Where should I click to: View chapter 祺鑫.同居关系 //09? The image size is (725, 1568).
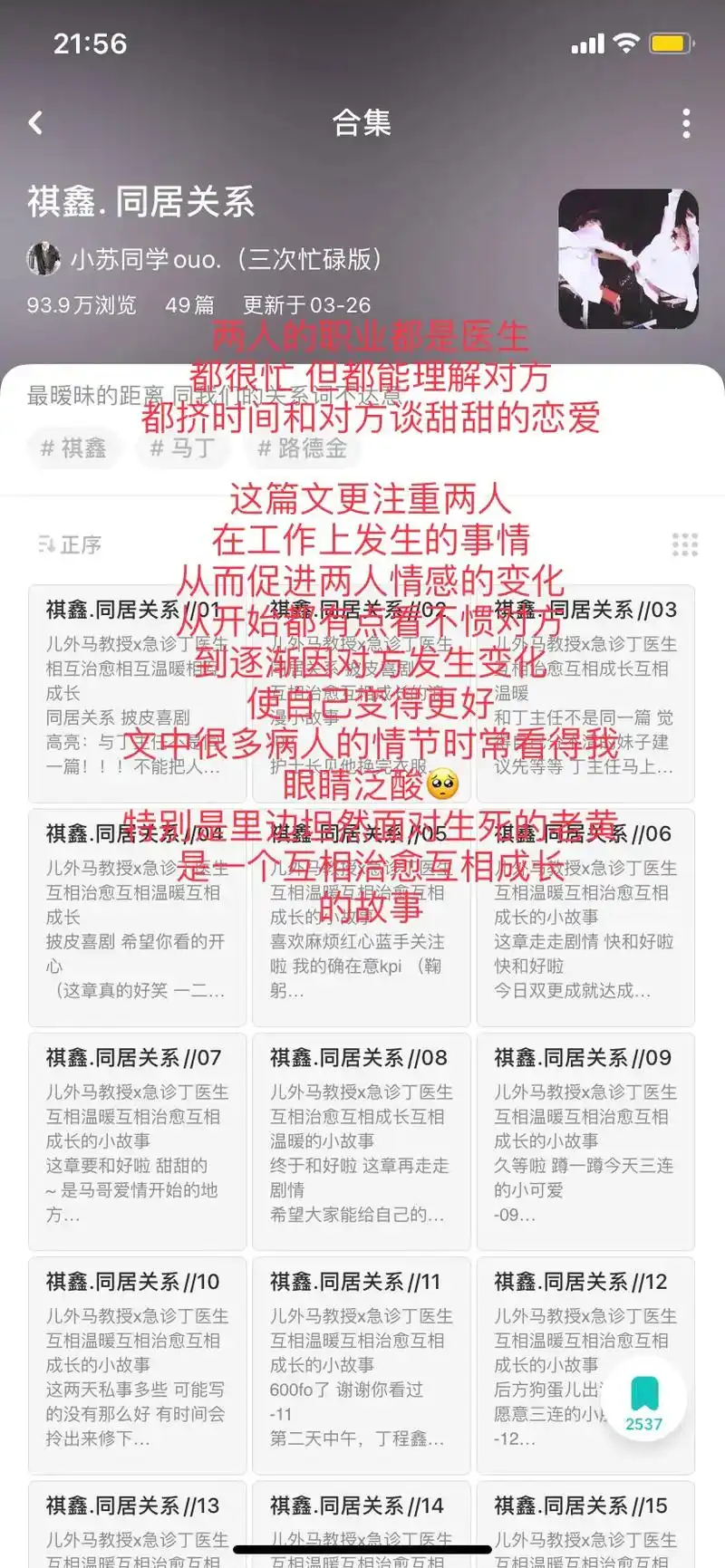coord(585,1140)
